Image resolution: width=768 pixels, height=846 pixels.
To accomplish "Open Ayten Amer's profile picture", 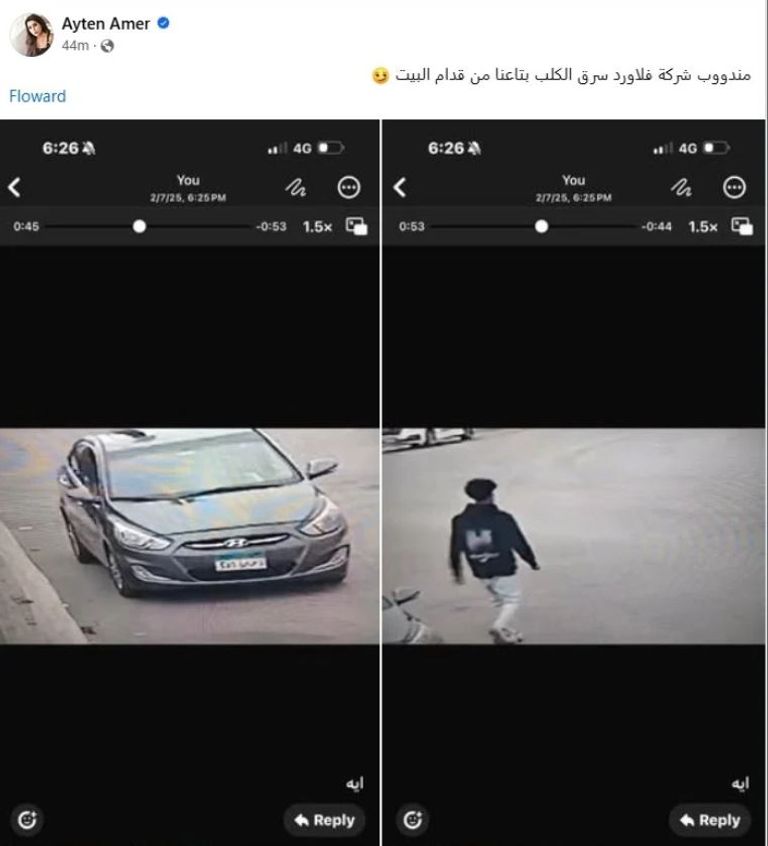I will pos(31,35).
